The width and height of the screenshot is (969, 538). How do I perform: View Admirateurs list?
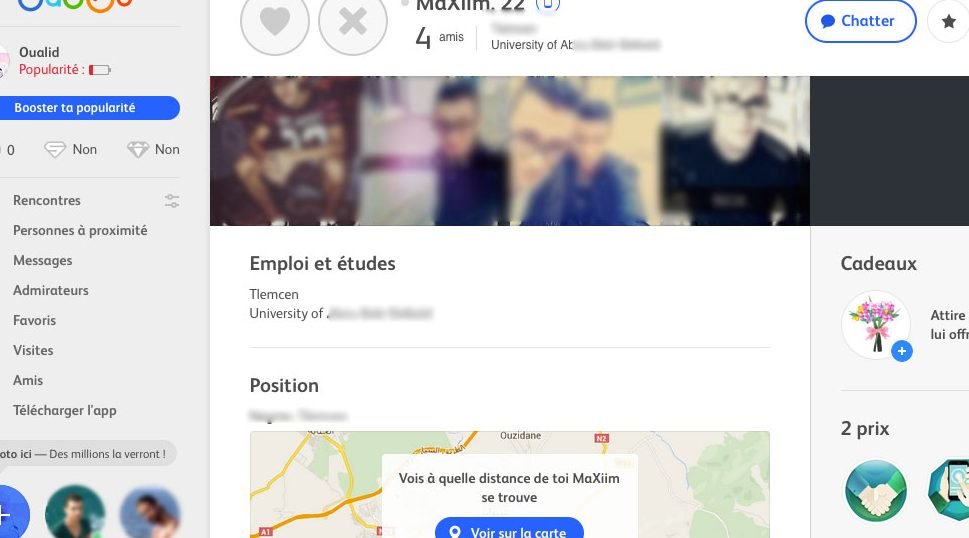pos(51,290)
